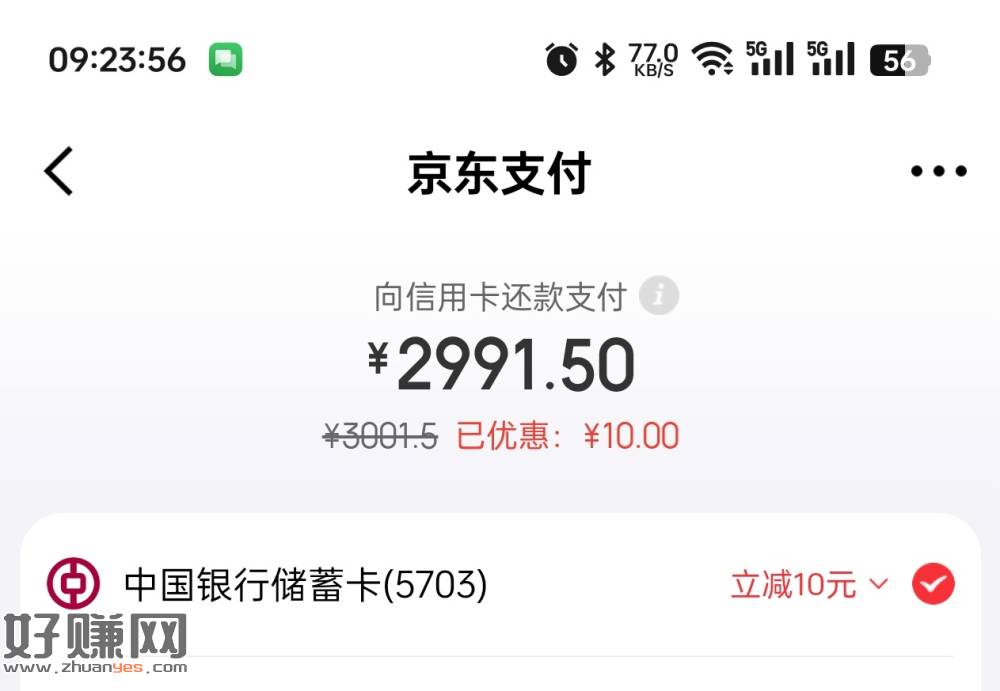Viewport: 1000px width, 691px height.
Task: Expand the 立减10元 discount dropdown
Action: pyautogui.click(x=809, y=584)
